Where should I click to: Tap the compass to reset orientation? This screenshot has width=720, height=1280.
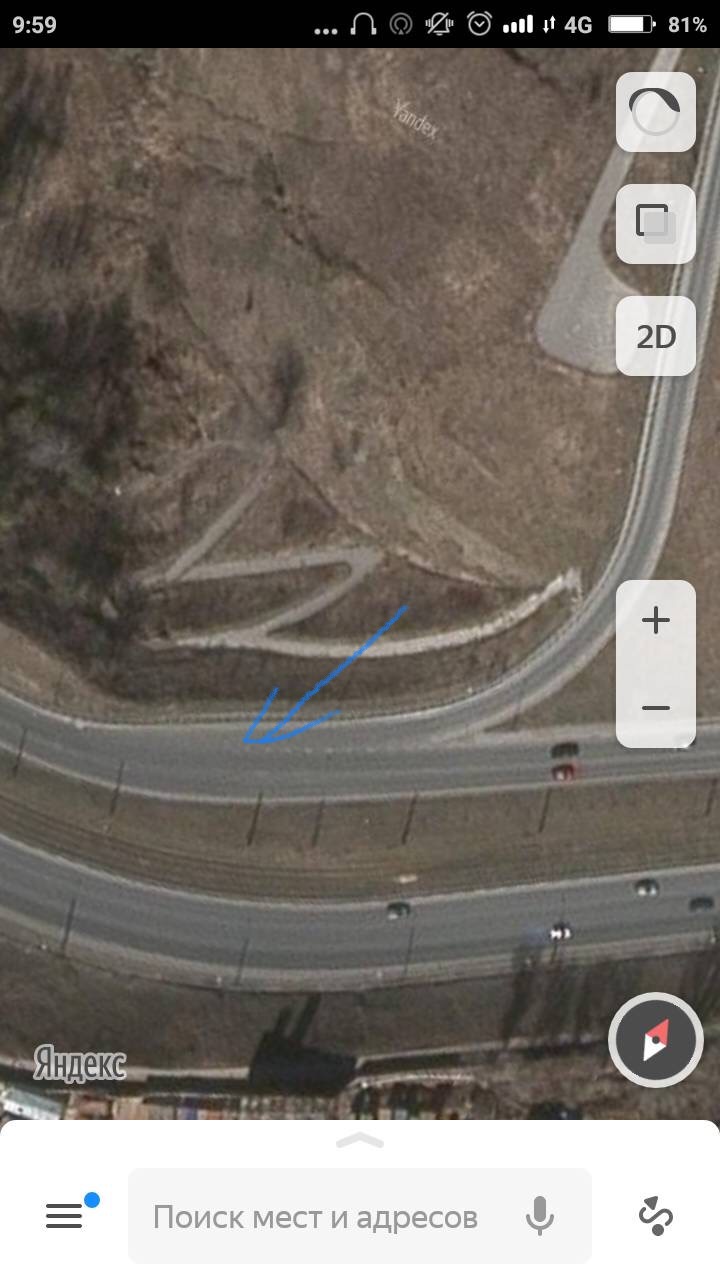coord(656,1040)
